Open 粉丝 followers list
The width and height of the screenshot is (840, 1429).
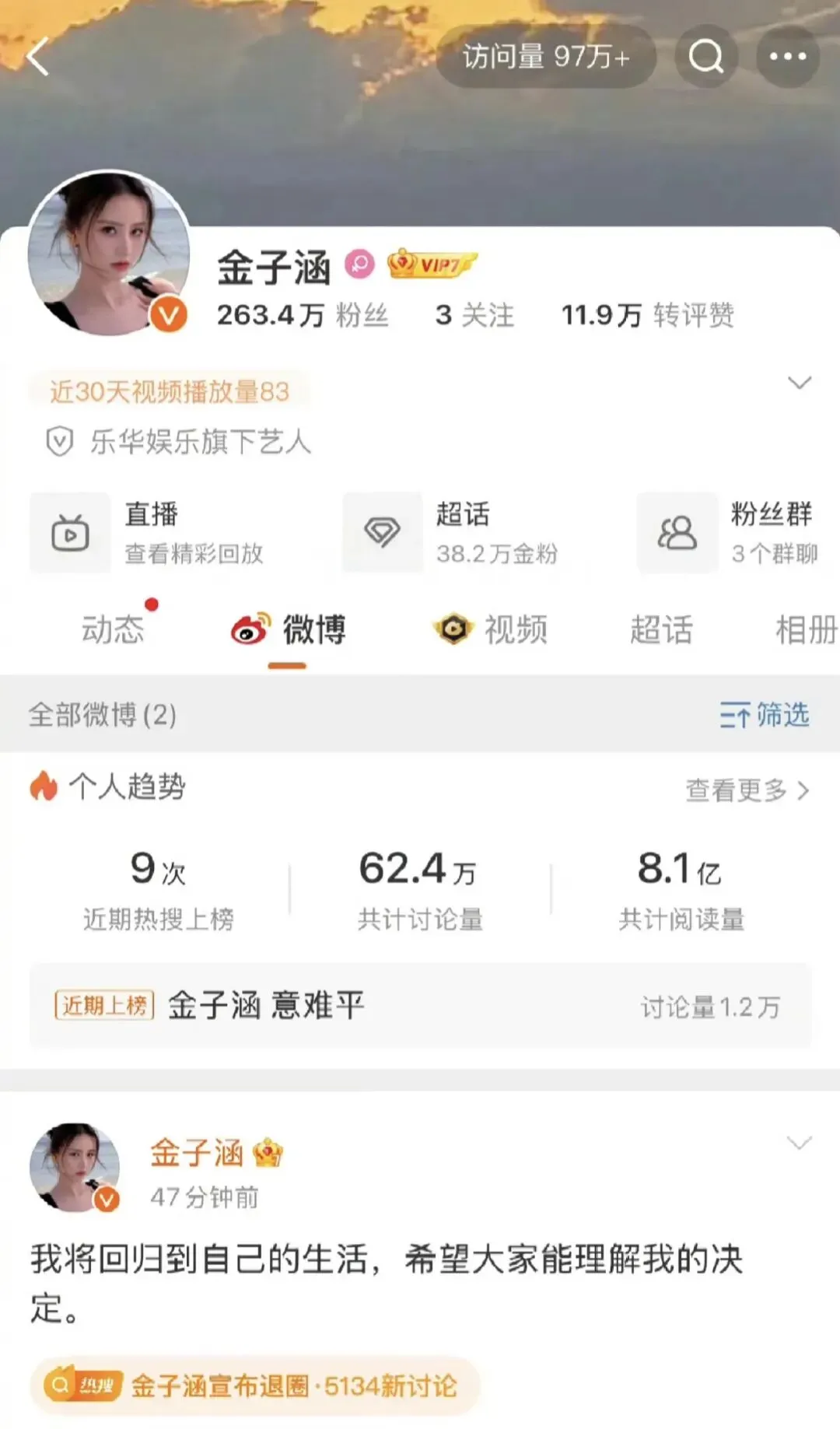303,315
